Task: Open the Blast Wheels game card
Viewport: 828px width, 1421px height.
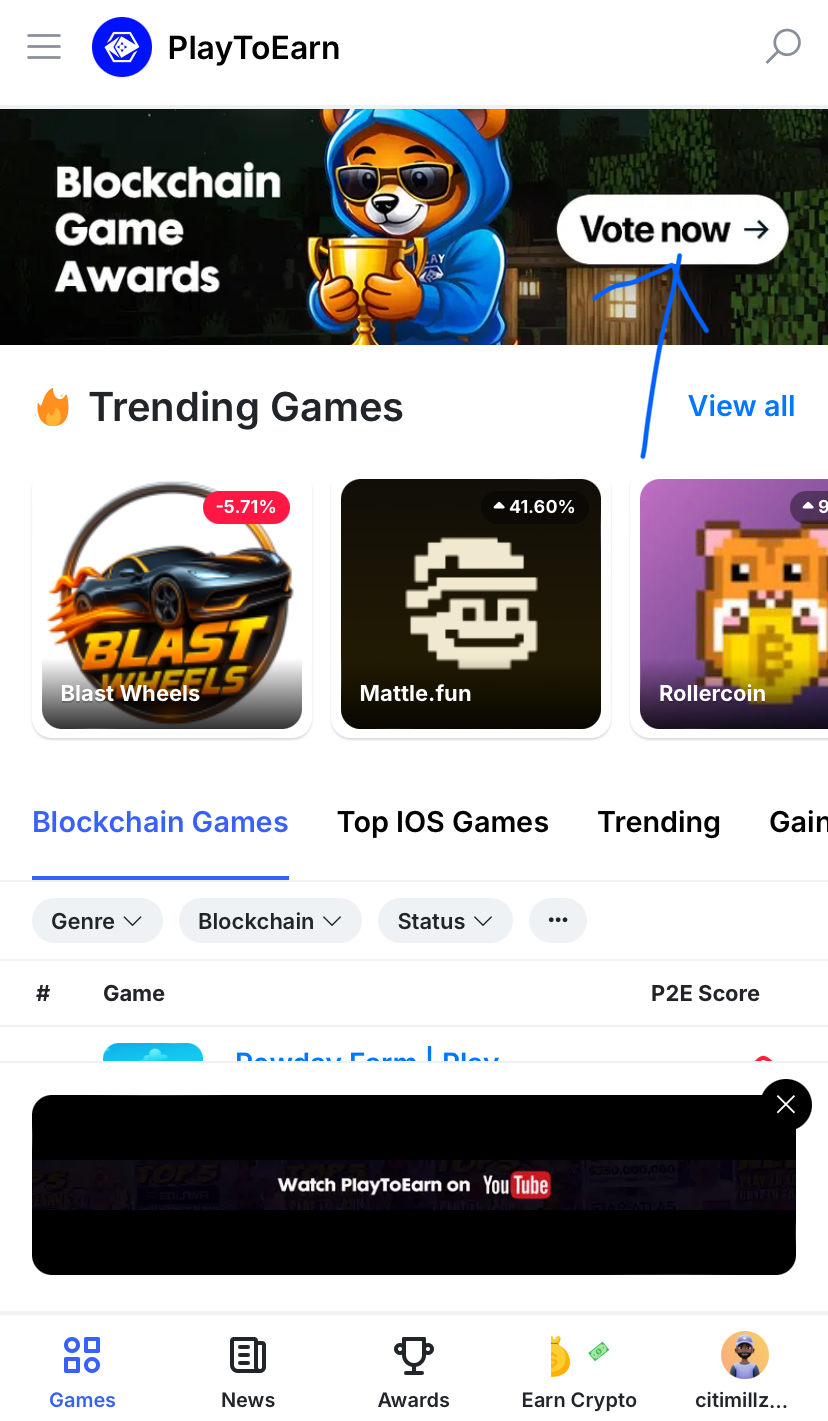Action: [172, 605]
